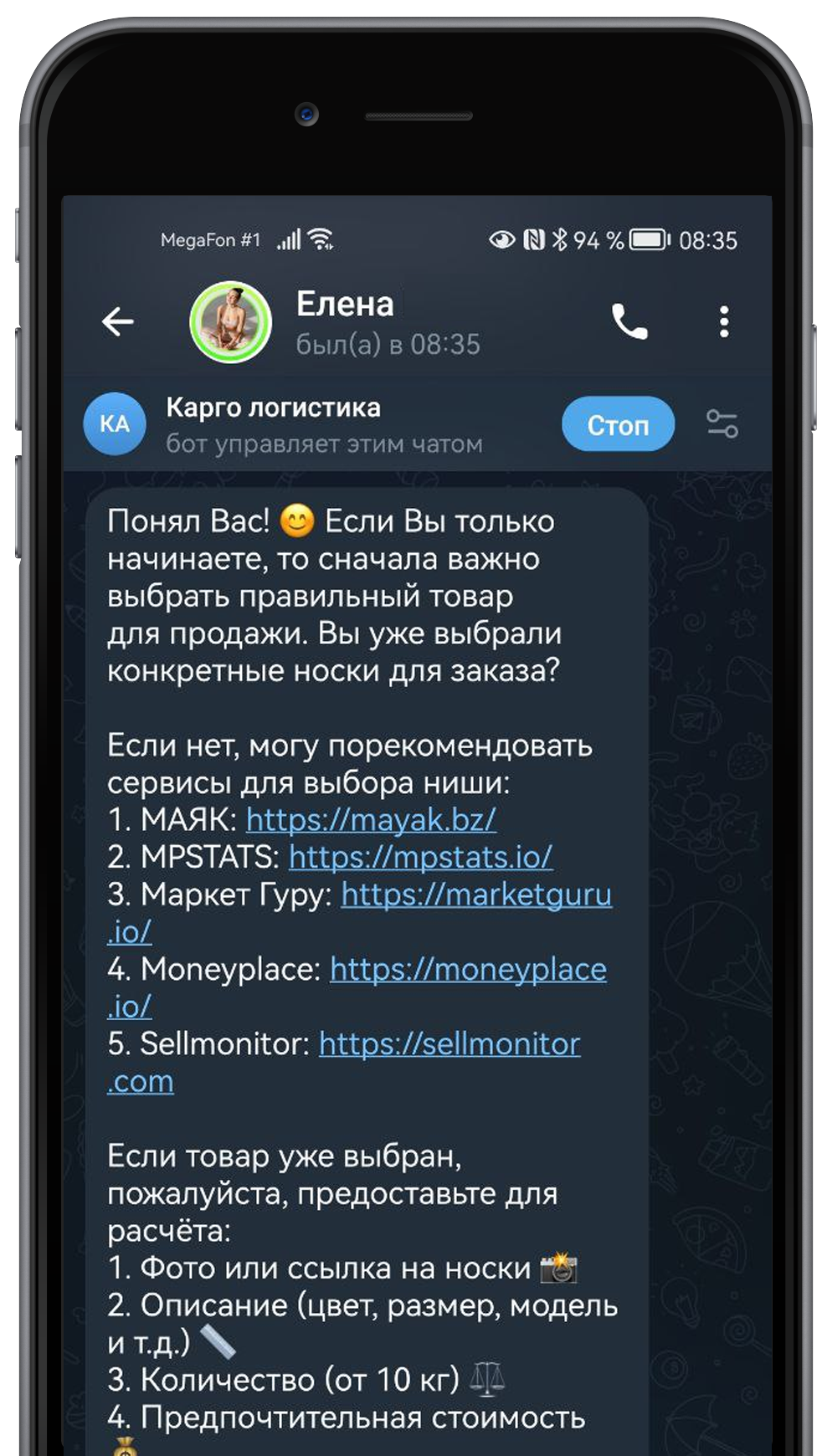The width and height of the screenshot is (827, 1456).
Task: Open the three-dot overflow menu
Action: click(724, 321)
